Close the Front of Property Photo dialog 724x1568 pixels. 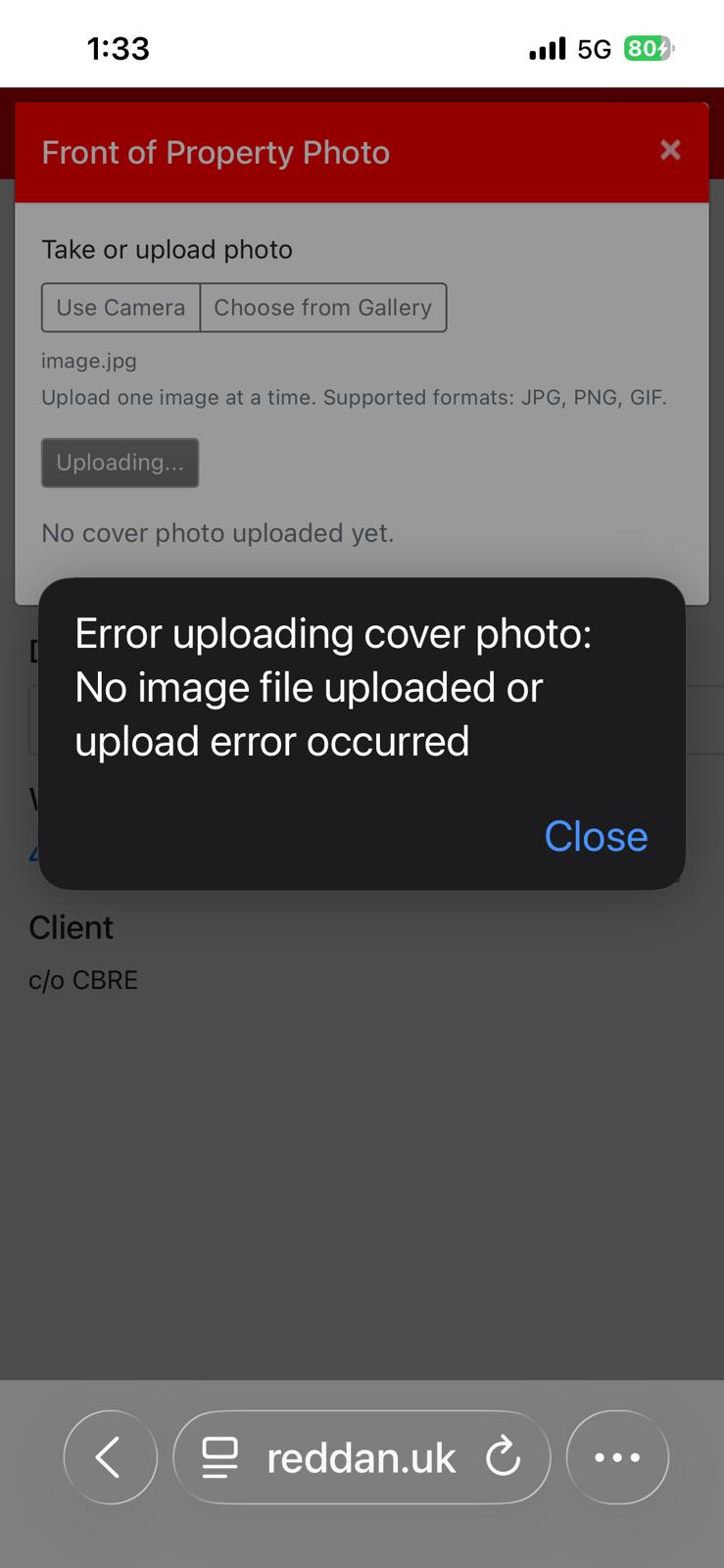point(670,150)
